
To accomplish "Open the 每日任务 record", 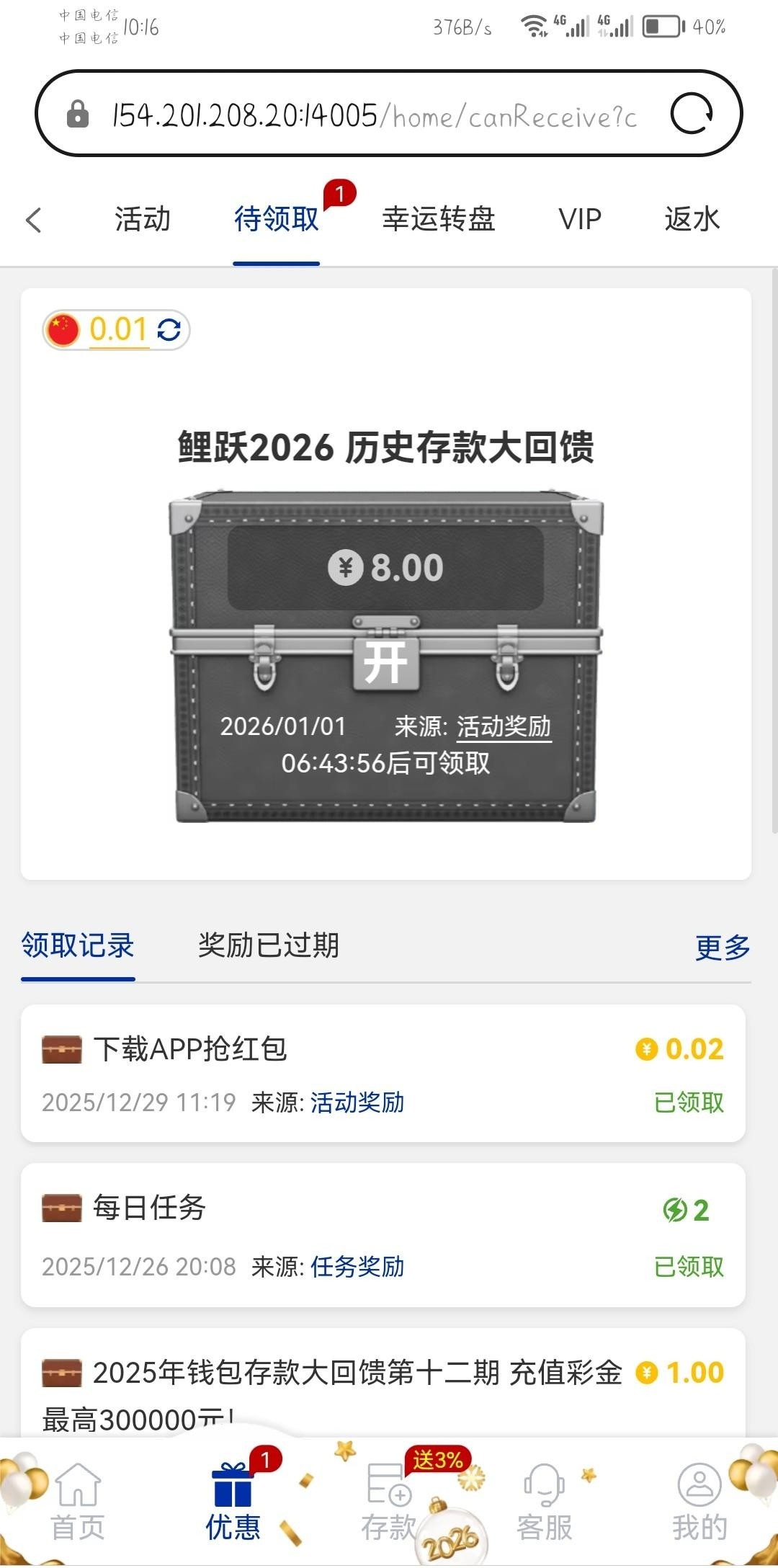I will (x=383, y=1235).
